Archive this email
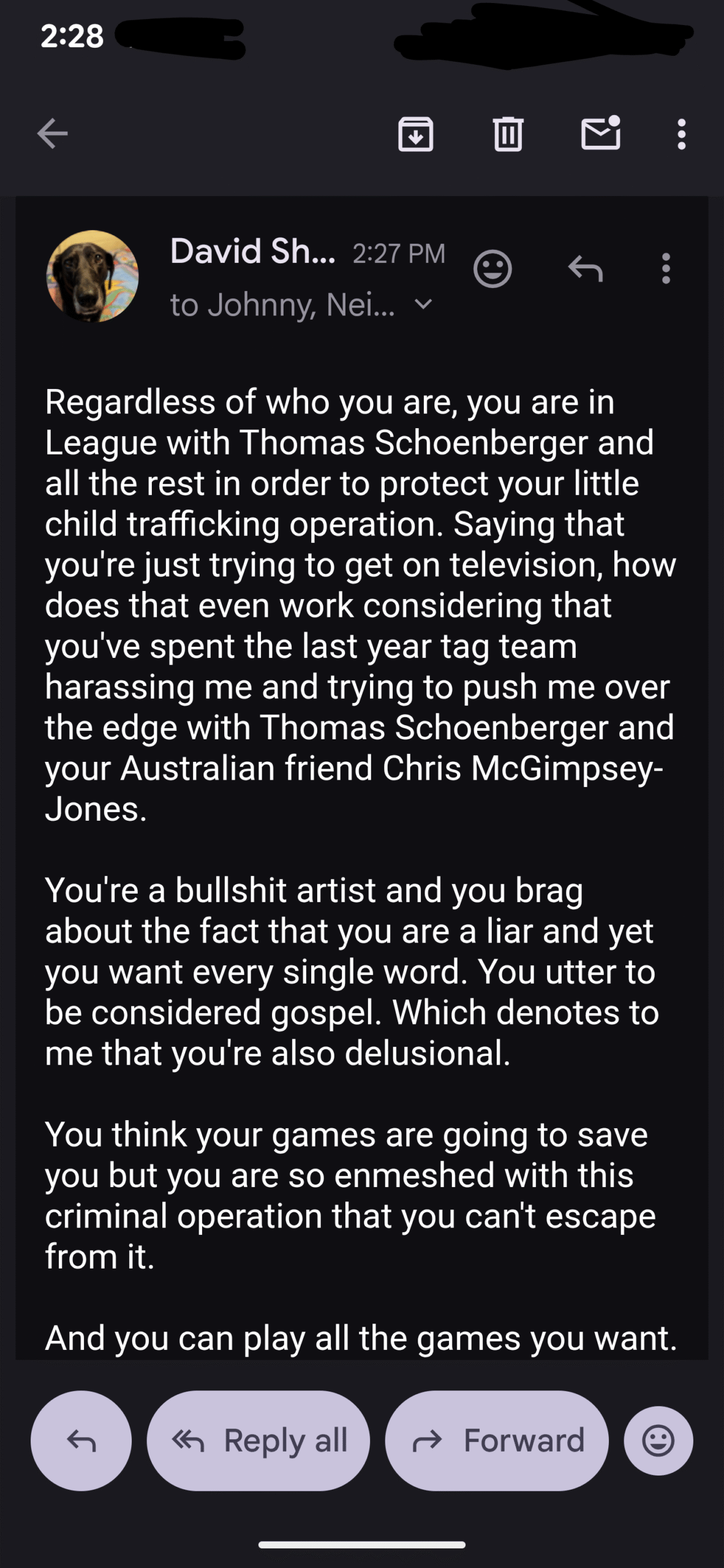Screen dimensions: 724x1568 416,134
